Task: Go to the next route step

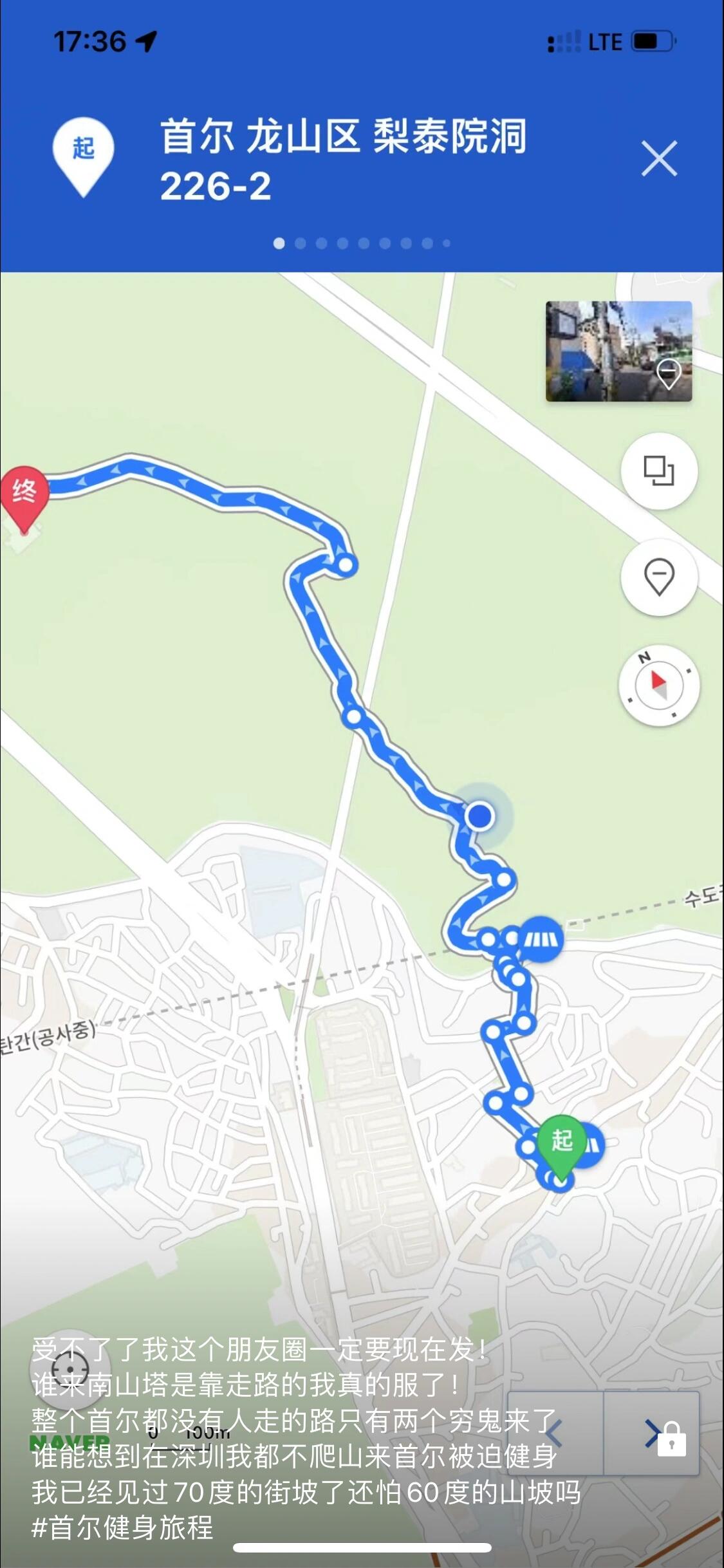Action: [x=651, y=1433]
